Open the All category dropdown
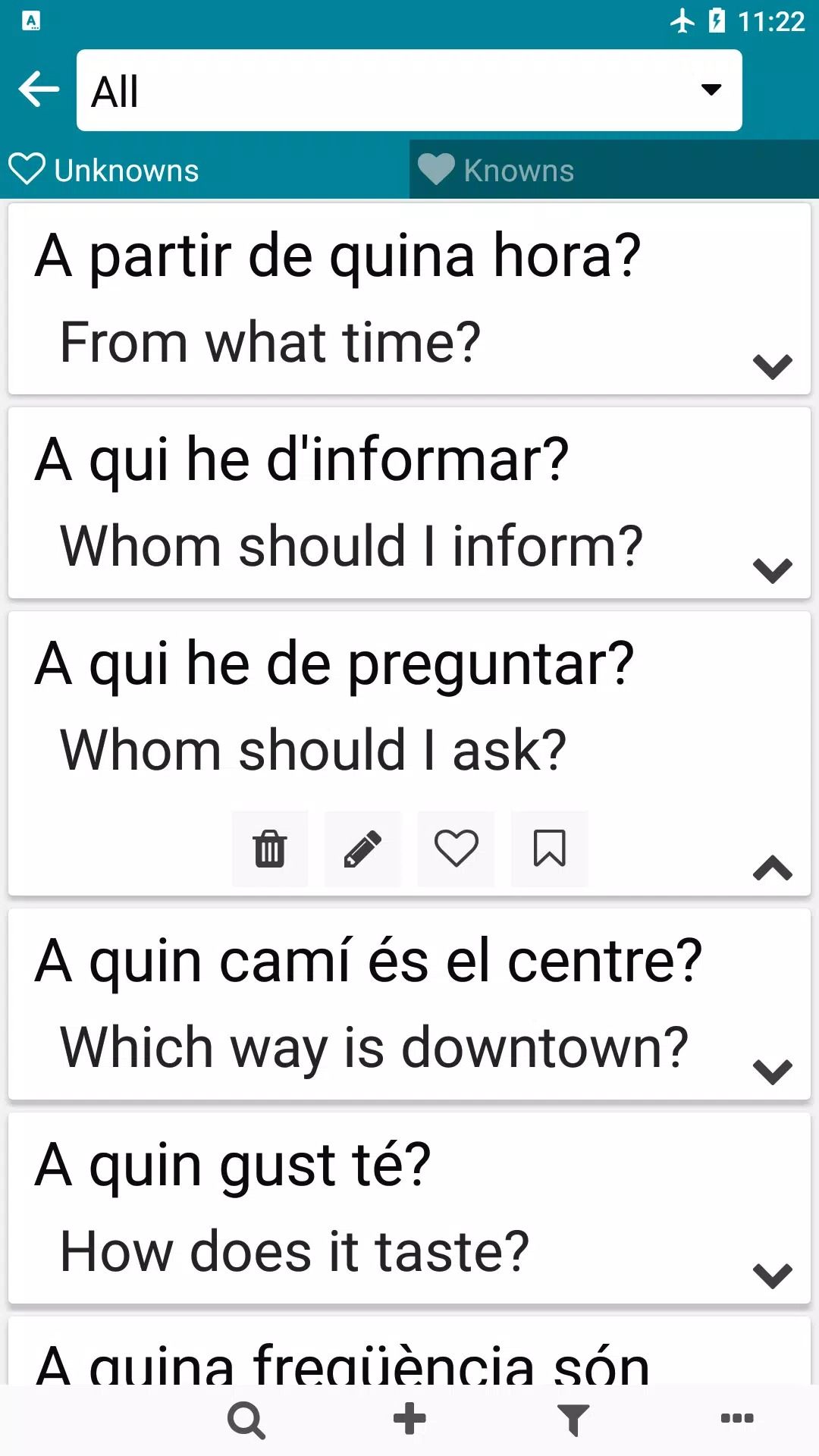This screenshot has width=819, height=1456. click(x=409, y=90)
